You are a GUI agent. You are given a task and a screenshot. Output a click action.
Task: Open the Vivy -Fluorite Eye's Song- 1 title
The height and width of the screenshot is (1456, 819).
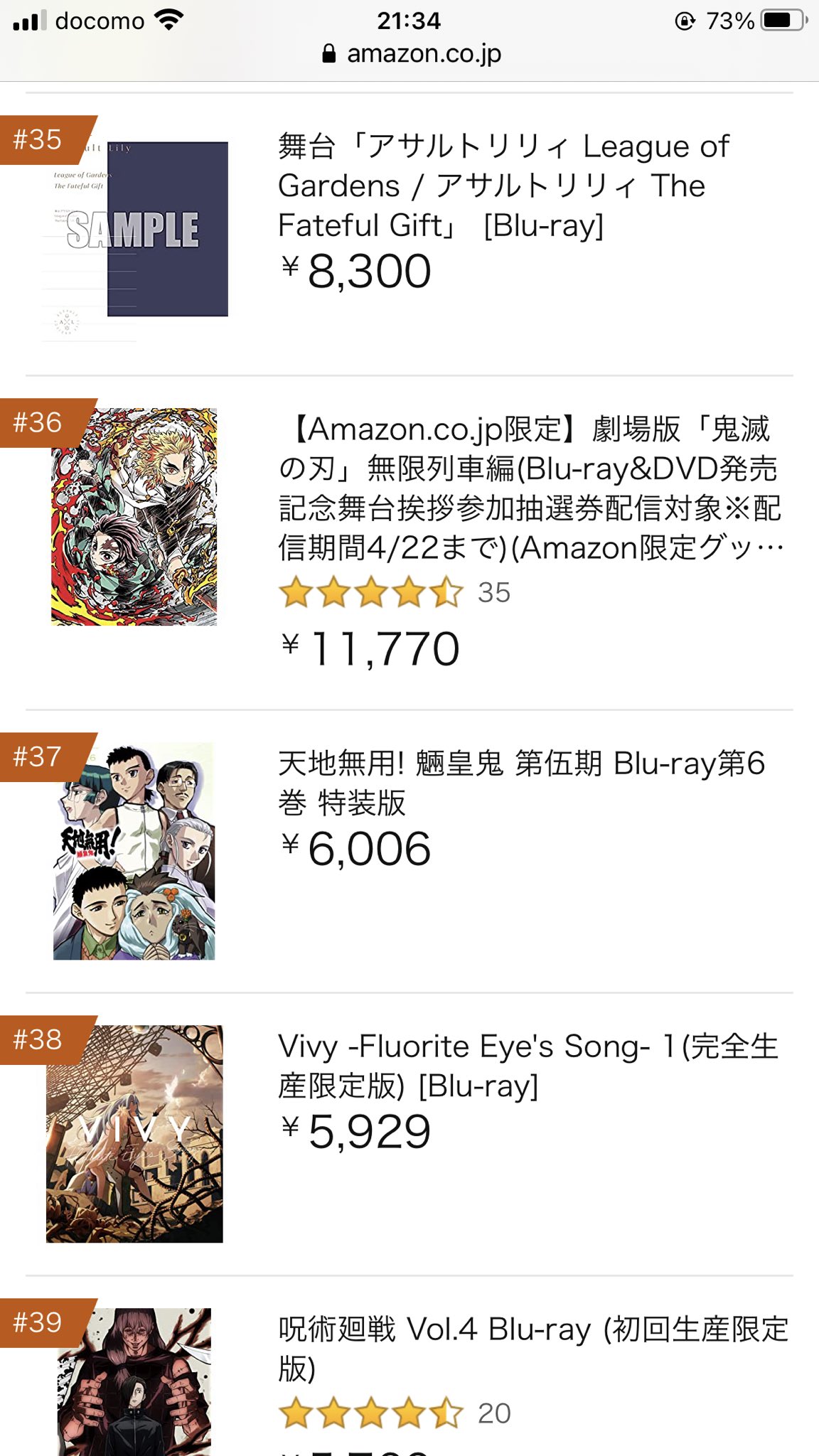[528, 1066]
